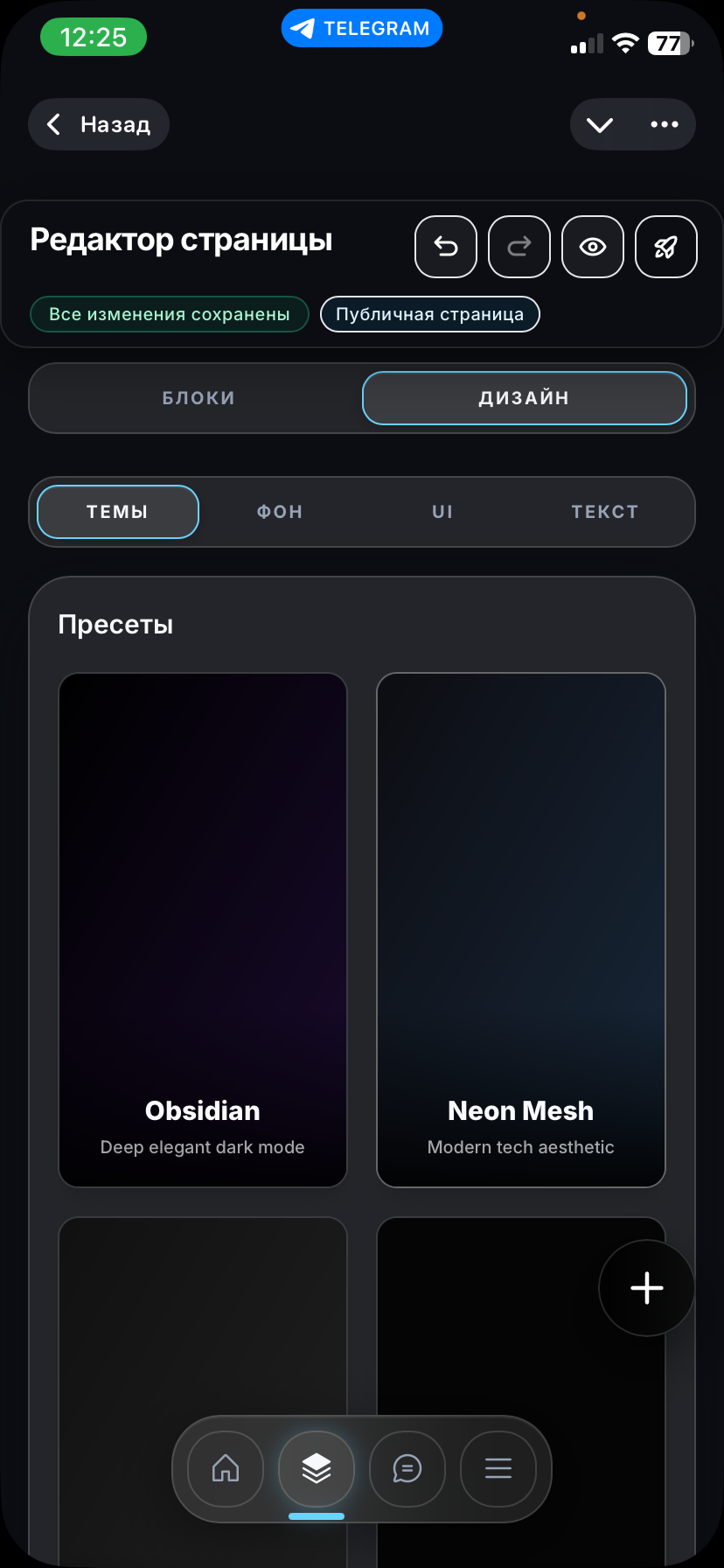Preview the page with the eye icon
Viewport: 724px width, 1568px height.
coord(593,247)
